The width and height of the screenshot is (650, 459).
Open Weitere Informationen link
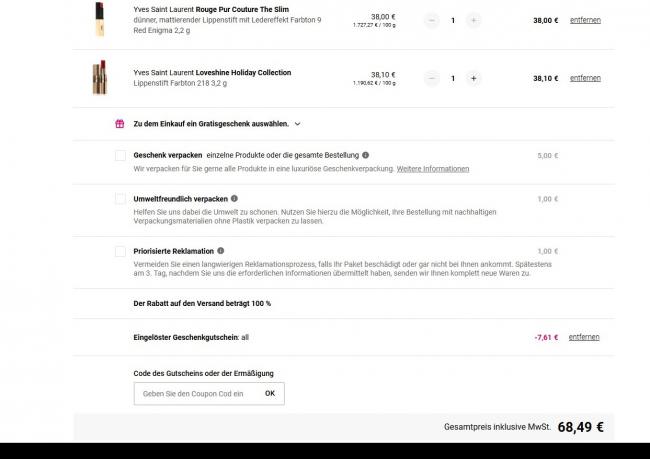432,169
